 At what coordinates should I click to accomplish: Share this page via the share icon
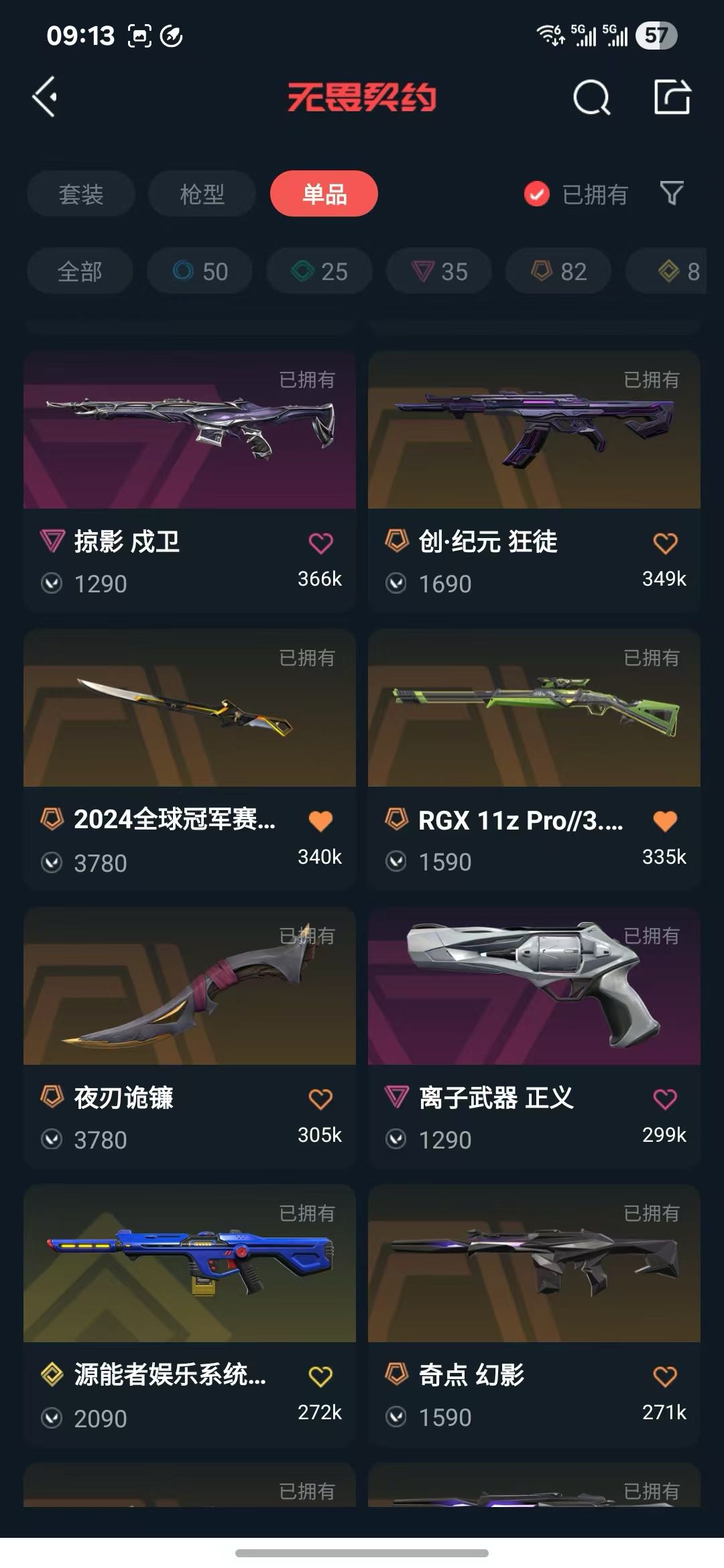tap(672, 97)
